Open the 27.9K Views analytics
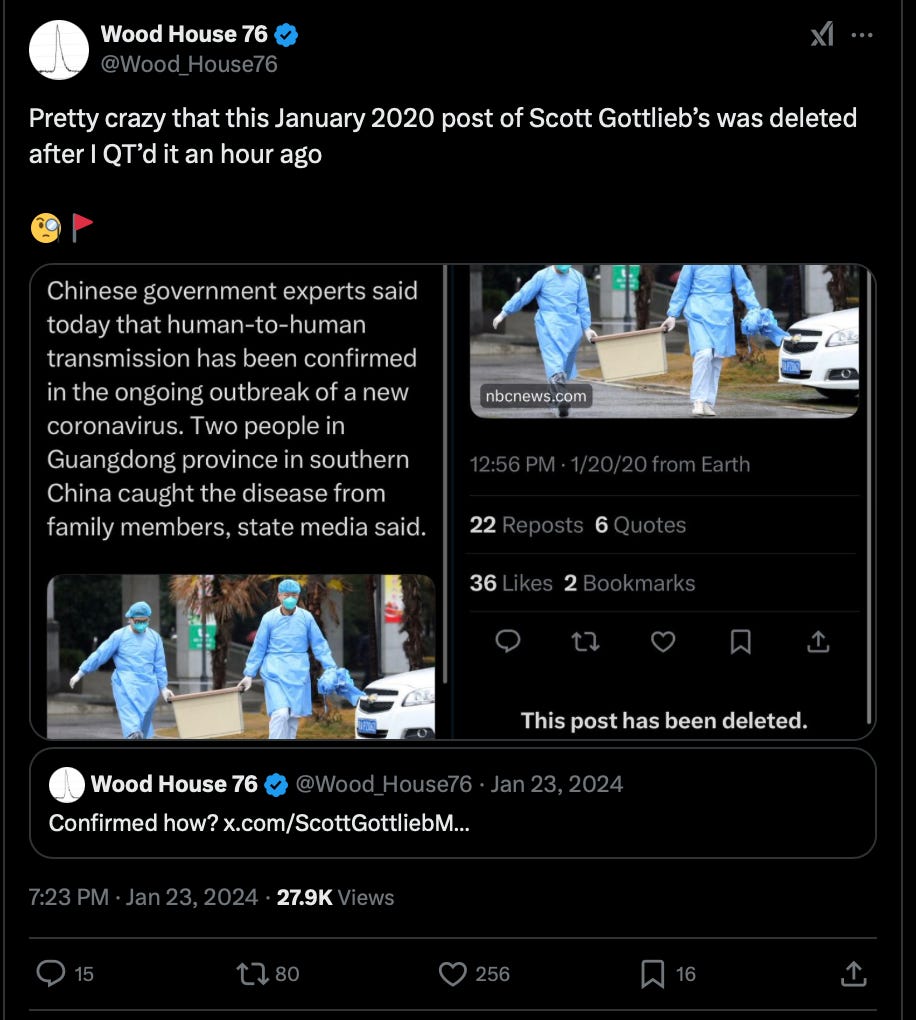 [x=335, y=897]
